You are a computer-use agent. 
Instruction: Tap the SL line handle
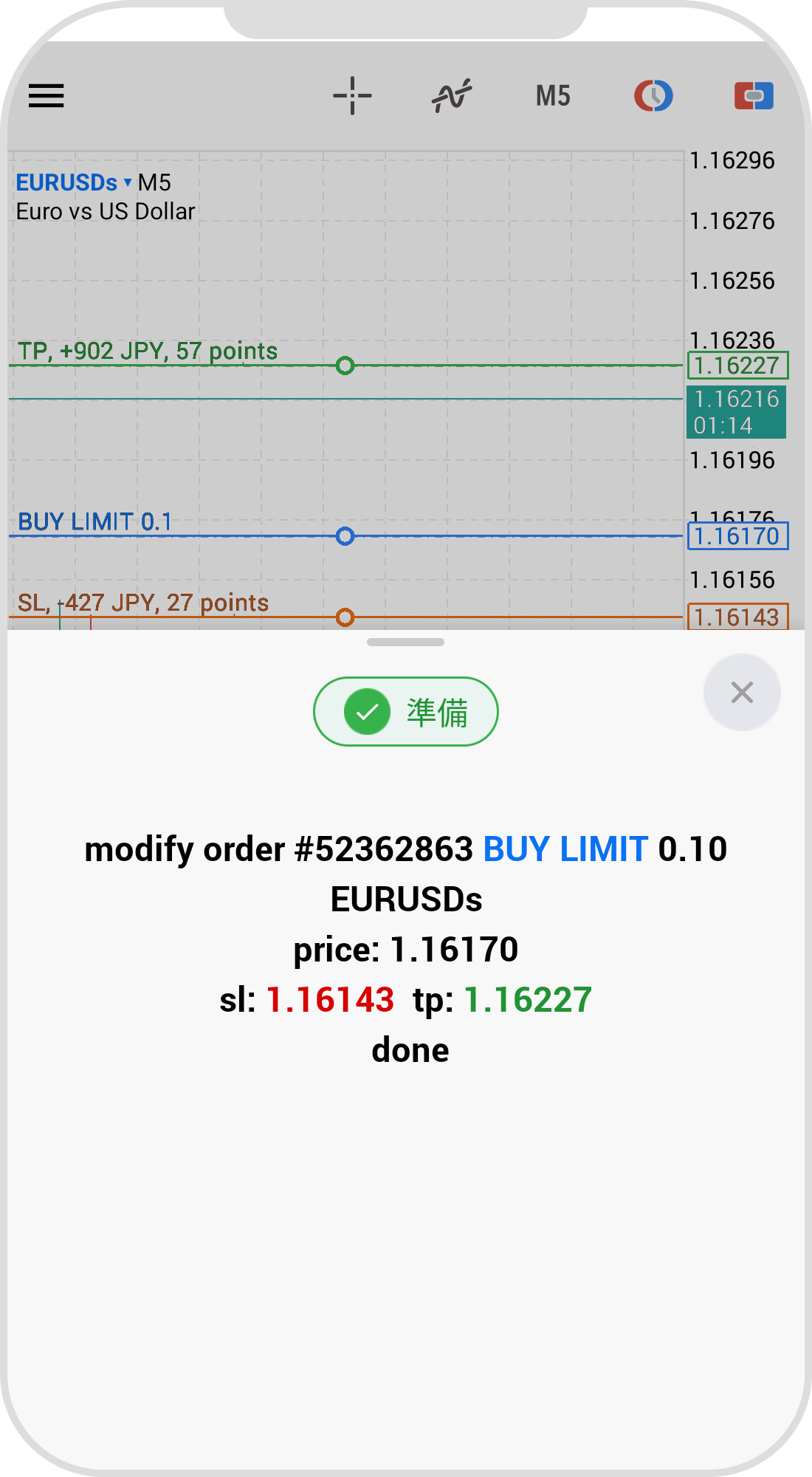[x=345, y=617]
